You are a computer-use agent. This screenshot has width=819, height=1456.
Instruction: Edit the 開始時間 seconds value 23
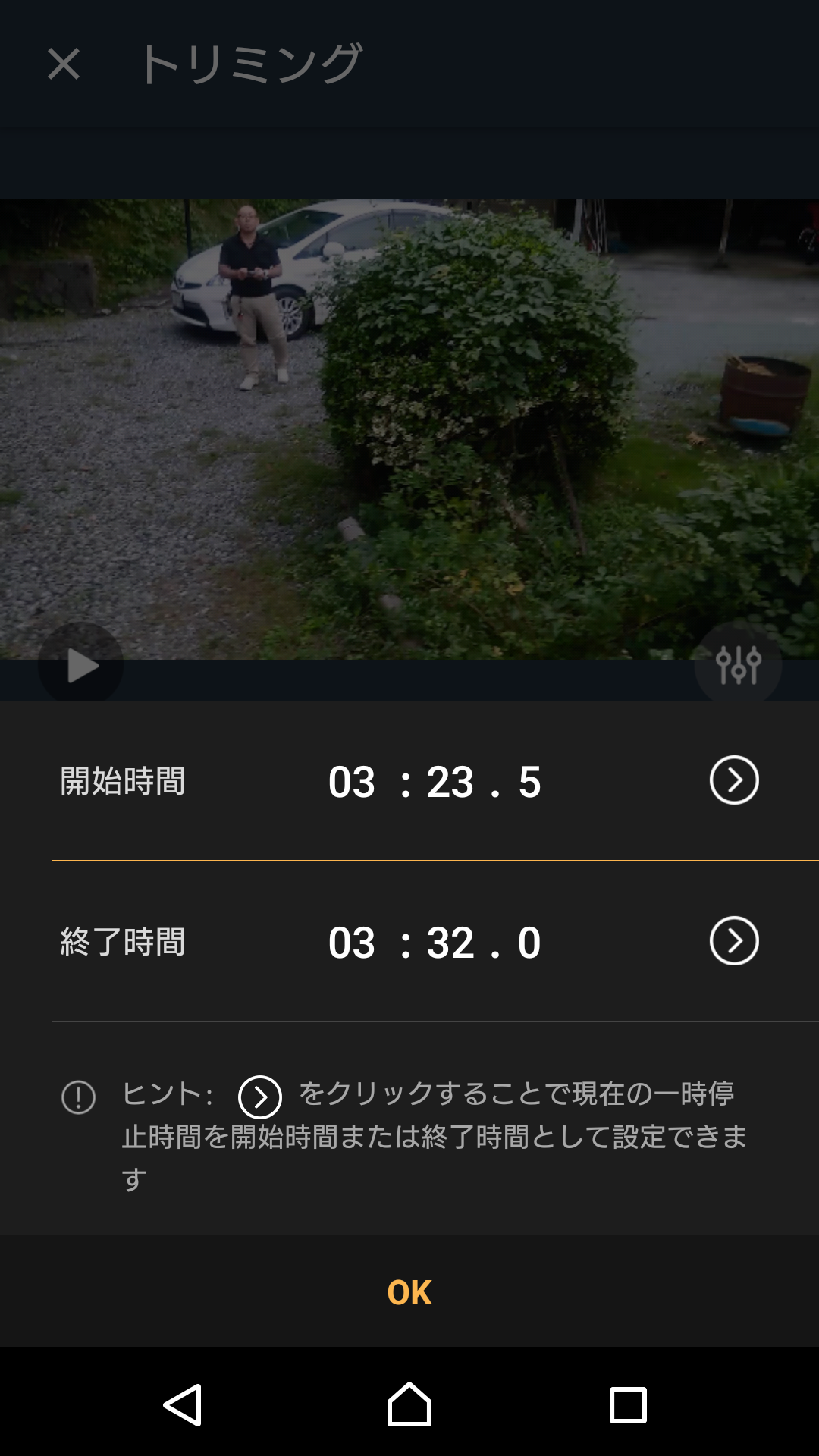pyautogui.click(x=450, y=782)
